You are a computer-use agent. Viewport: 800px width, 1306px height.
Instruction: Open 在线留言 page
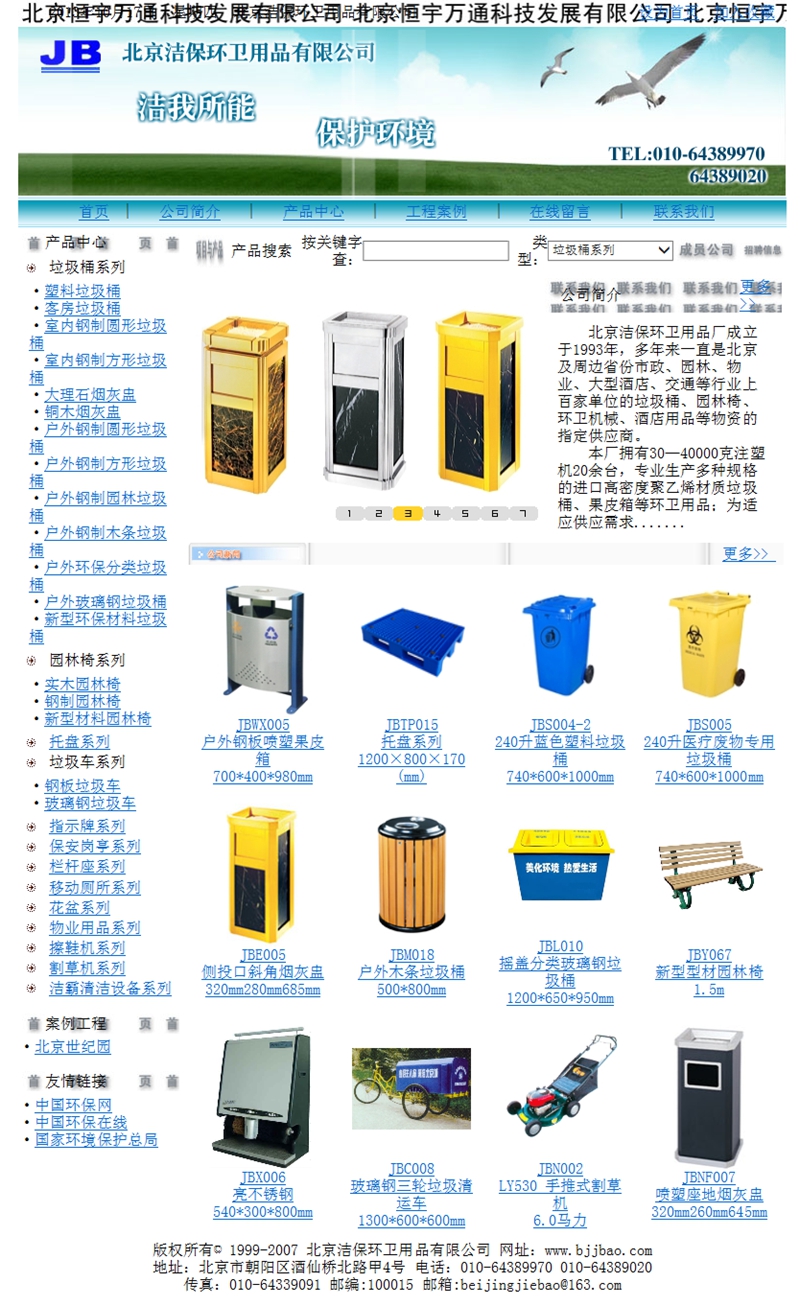coord(560,212)
